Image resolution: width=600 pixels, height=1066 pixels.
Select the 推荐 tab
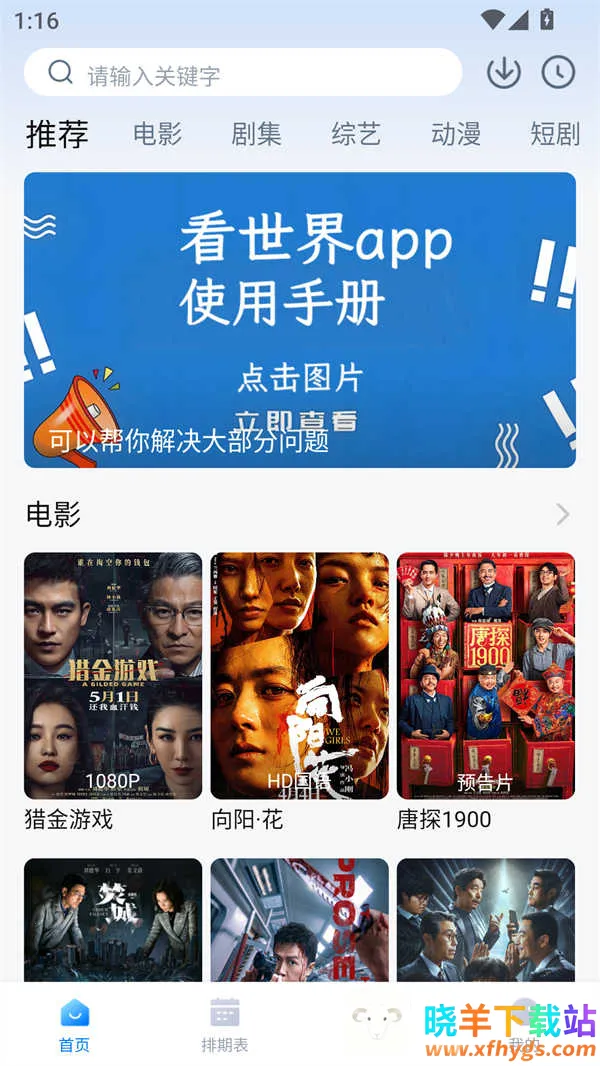coord(57,134)
